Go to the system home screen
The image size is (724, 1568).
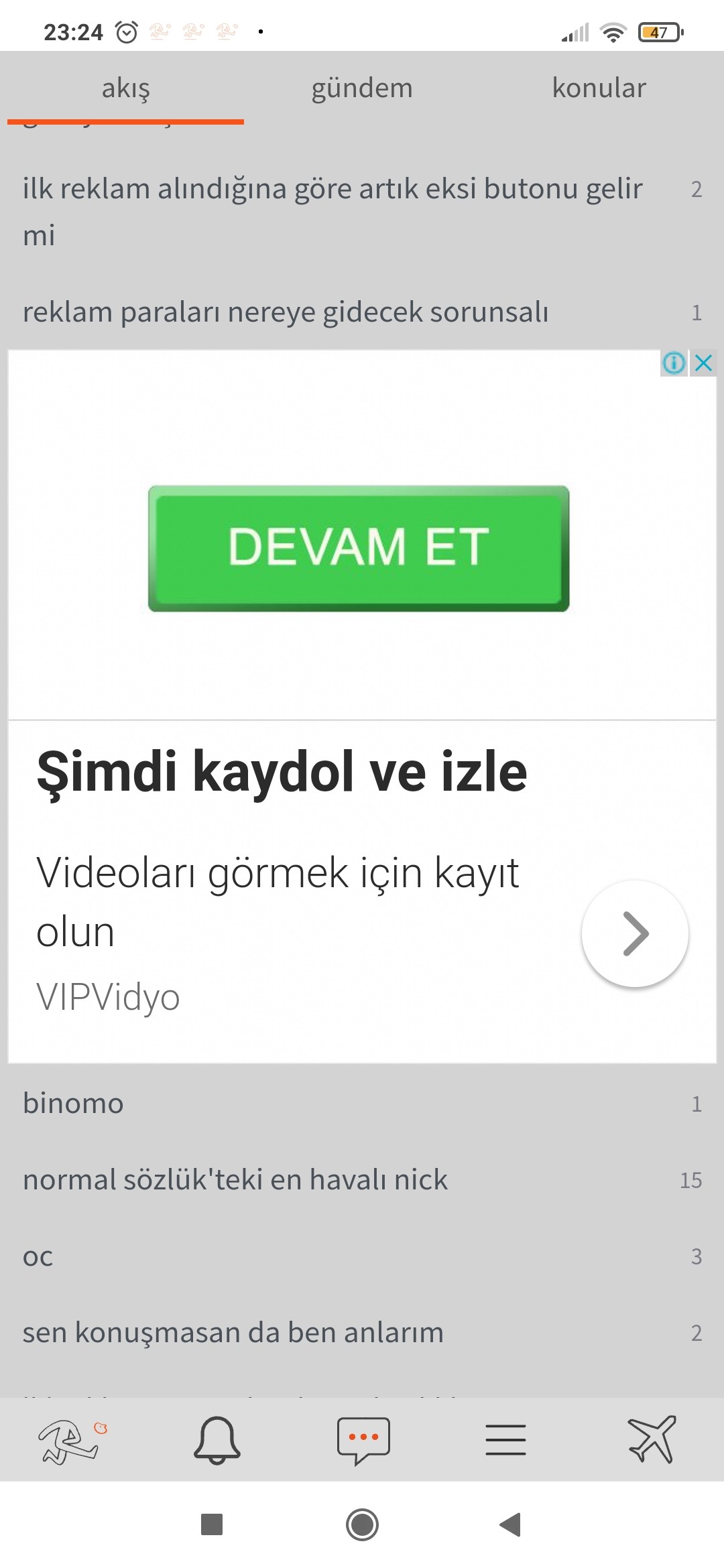[x=362, y=1524]
